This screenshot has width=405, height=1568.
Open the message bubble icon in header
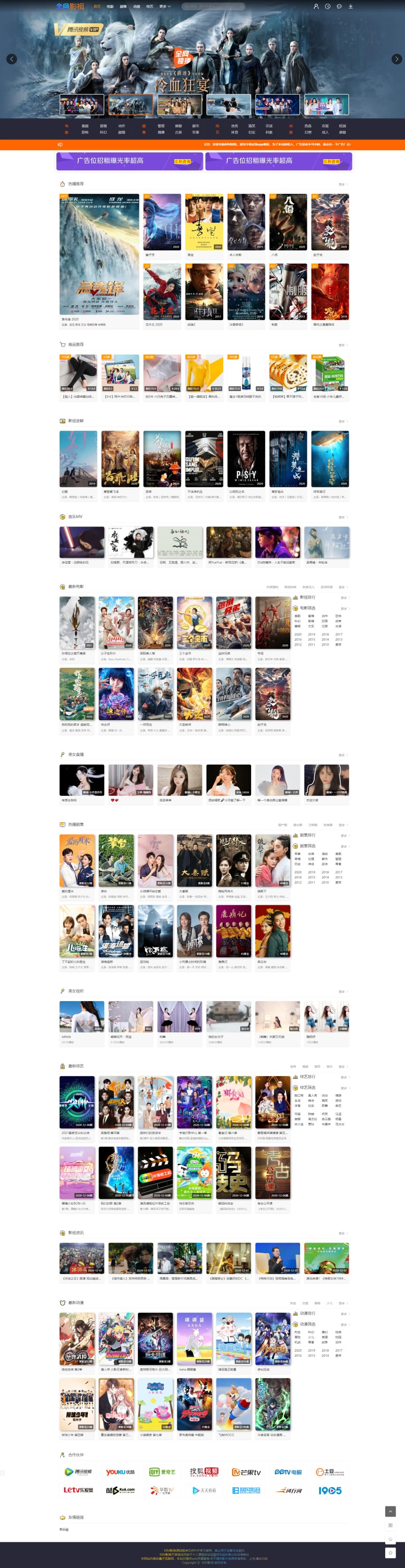pos(338,6)
